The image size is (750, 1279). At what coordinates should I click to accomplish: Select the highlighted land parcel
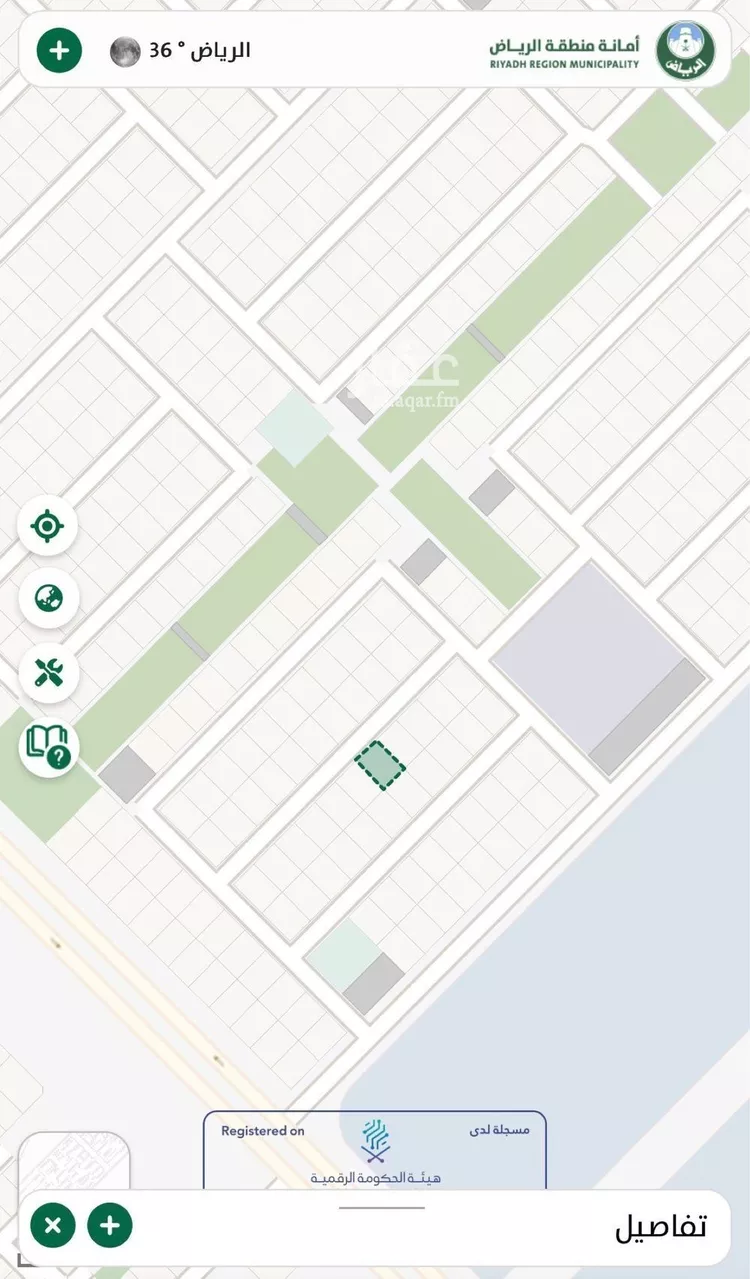380,766
